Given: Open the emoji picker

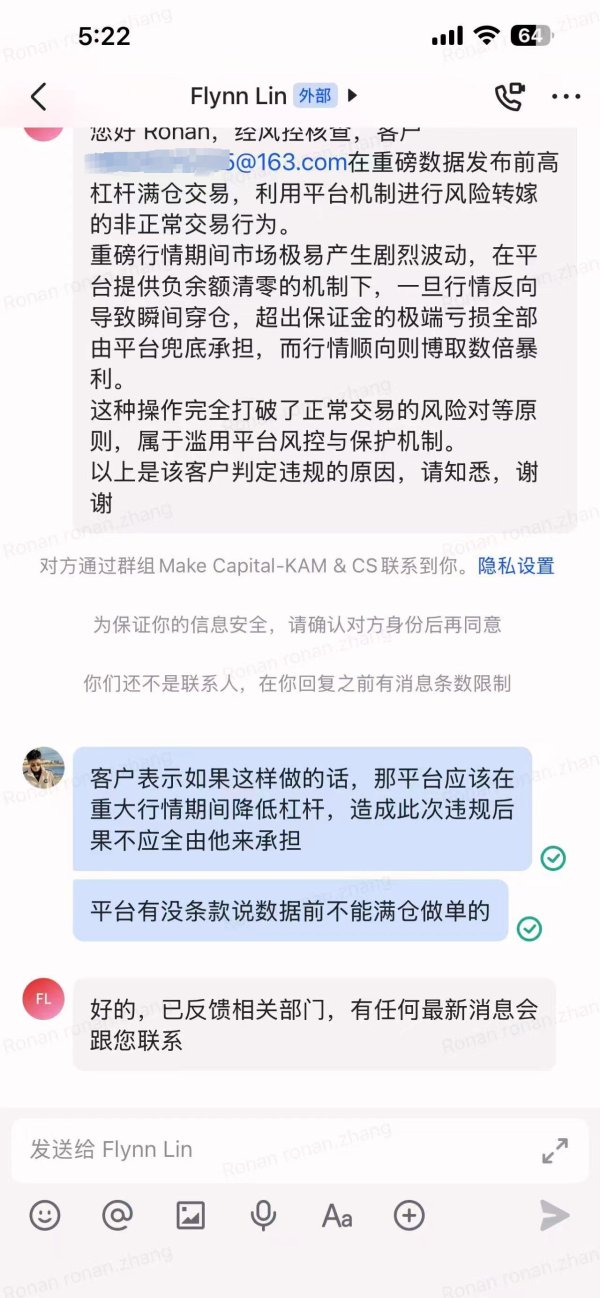Looking at the screenshot, I should 45,1215.
